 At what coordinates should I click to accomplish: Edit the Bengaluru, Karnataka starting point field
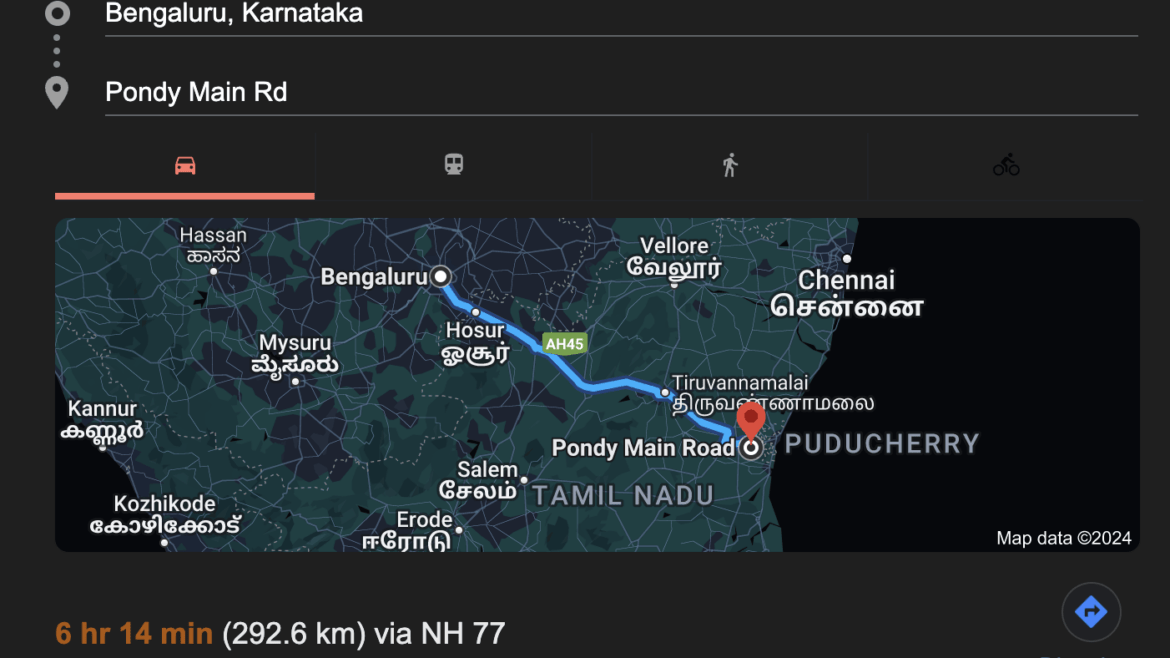tap(620, 14)
